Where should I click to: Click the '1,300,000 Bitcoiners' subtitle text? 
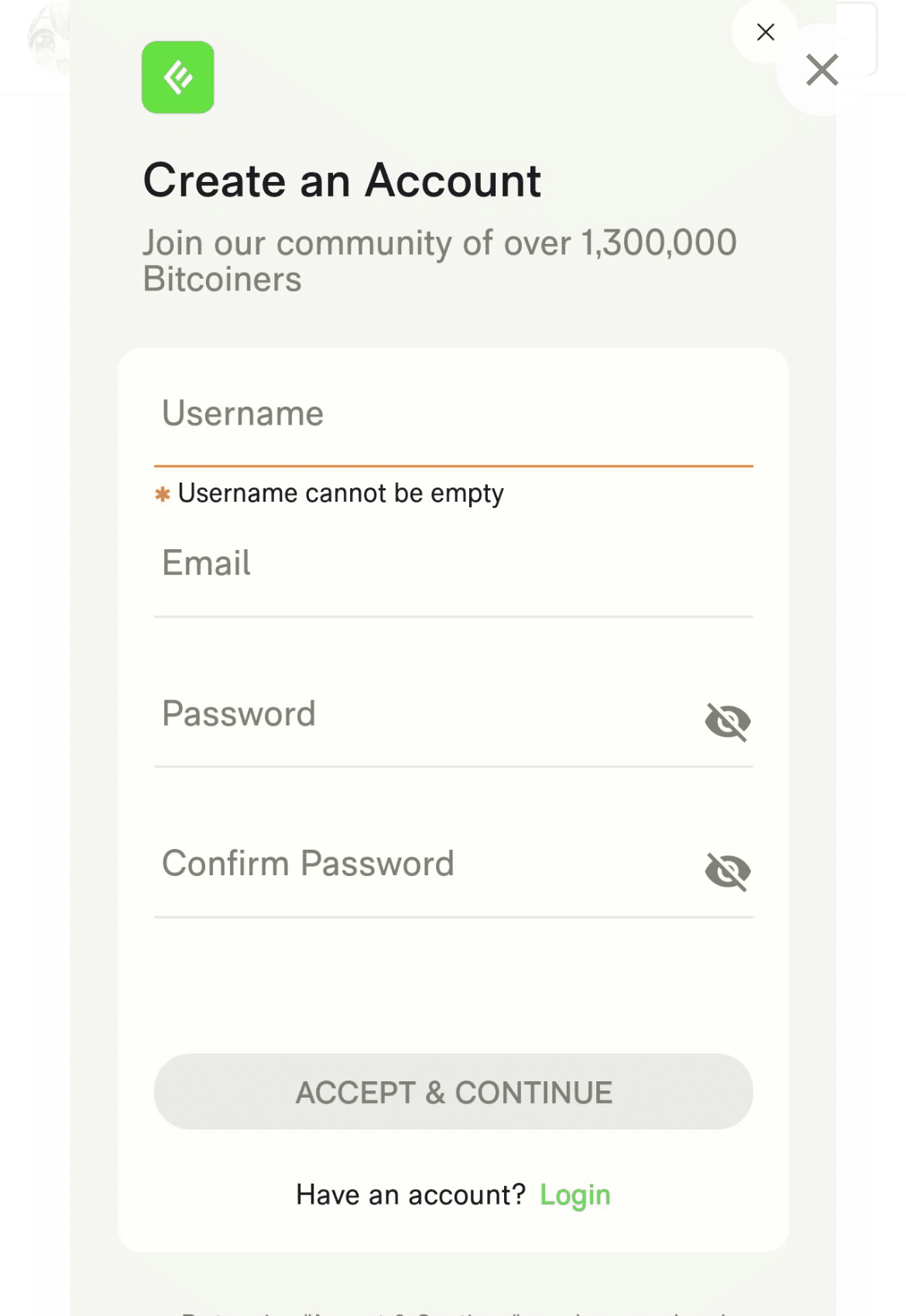440,260
